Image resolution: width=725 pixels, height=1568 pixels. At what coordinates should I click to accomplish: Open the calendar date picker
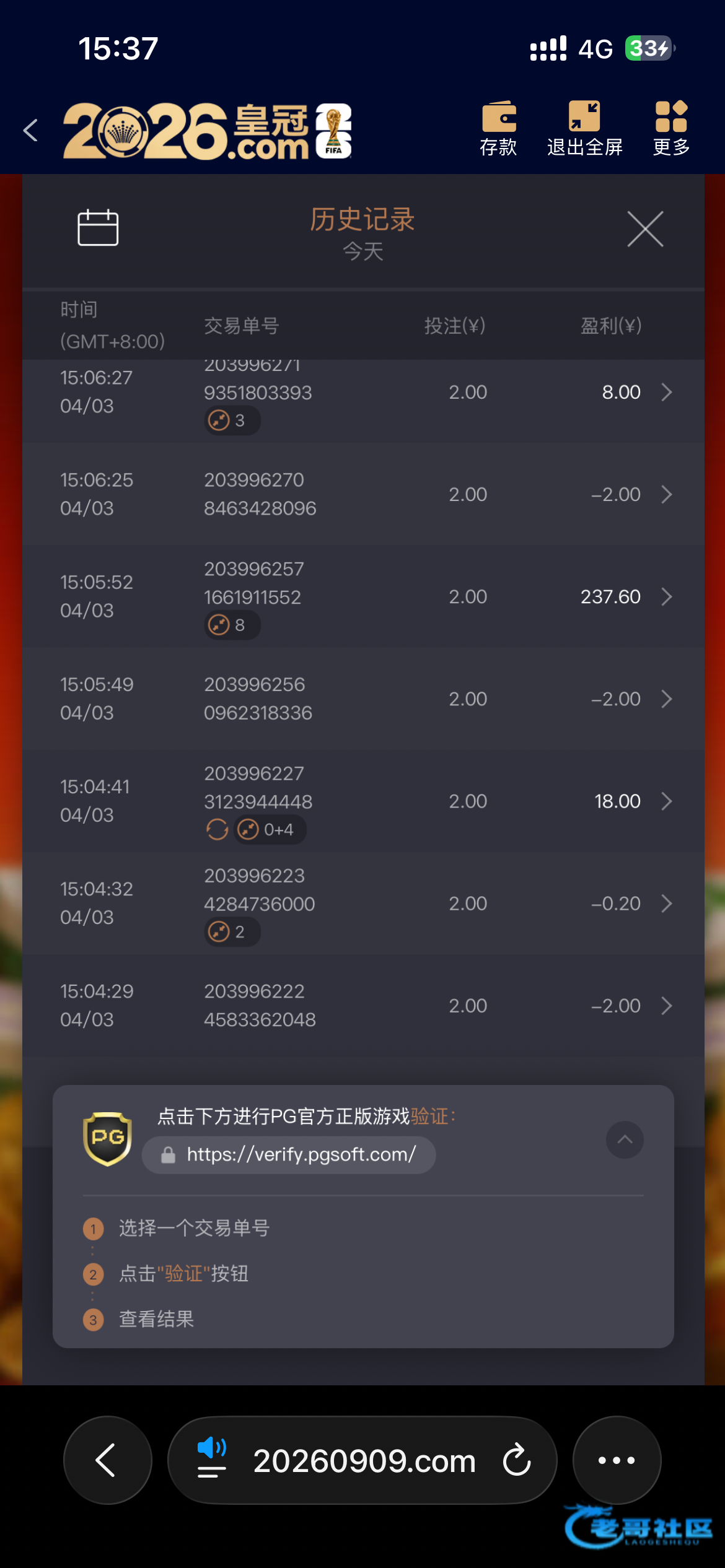pos(98,227)
